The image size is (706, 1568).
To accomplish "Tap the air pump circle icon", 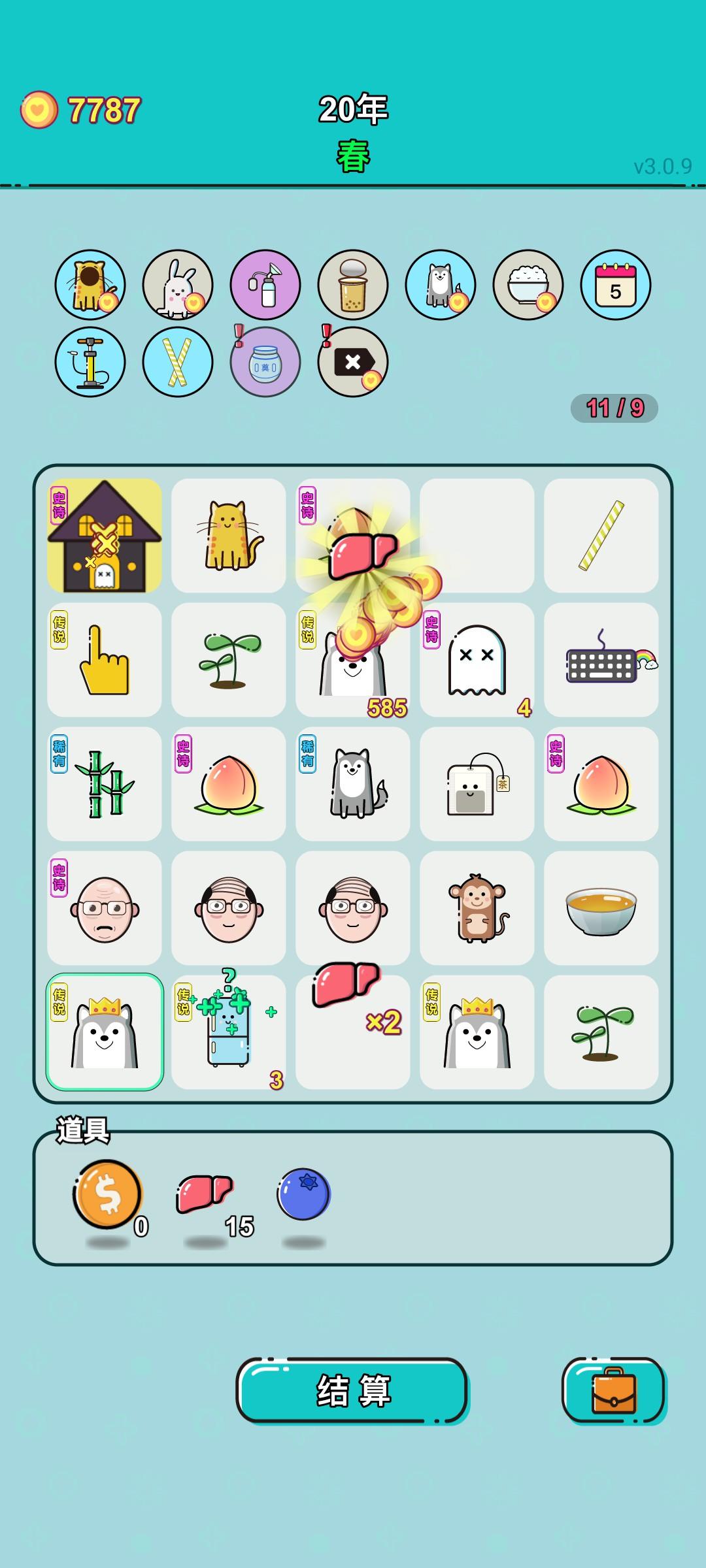I will 90,362.
